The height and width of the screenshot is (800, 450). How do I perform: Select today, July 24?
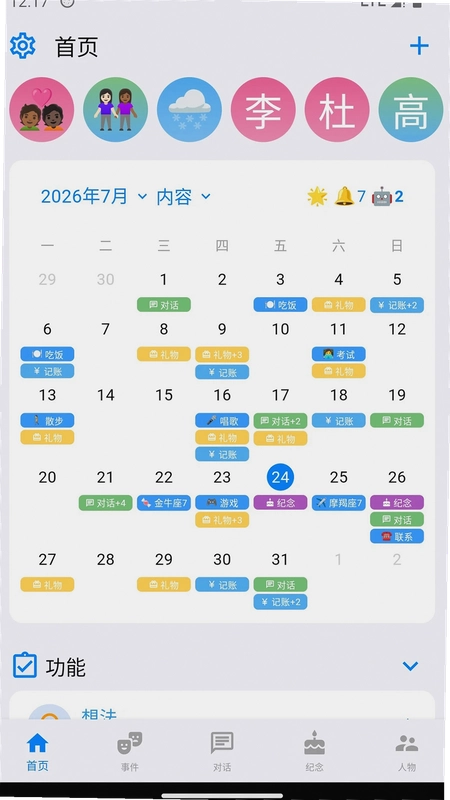pos(280,477)
